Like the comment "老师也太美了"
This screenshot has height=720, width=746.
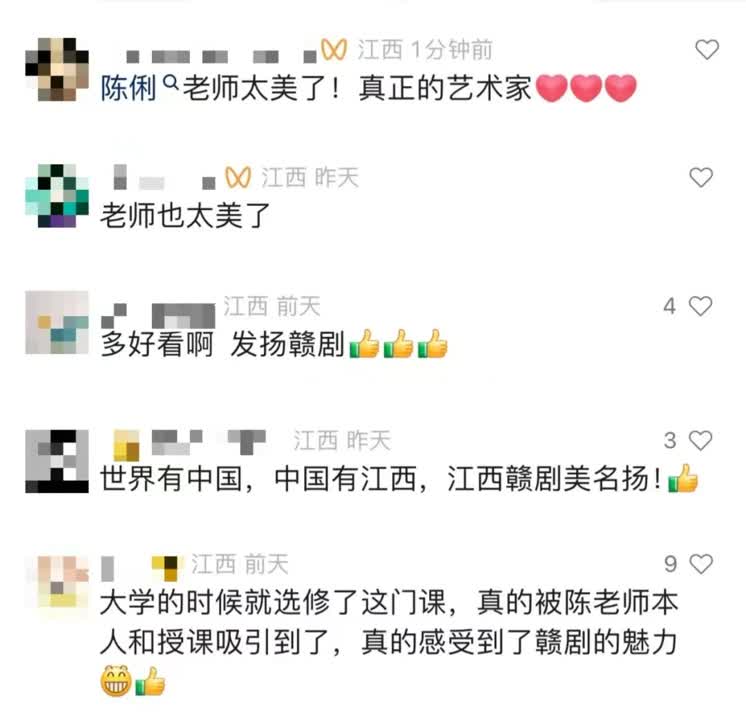click(702, 178)
